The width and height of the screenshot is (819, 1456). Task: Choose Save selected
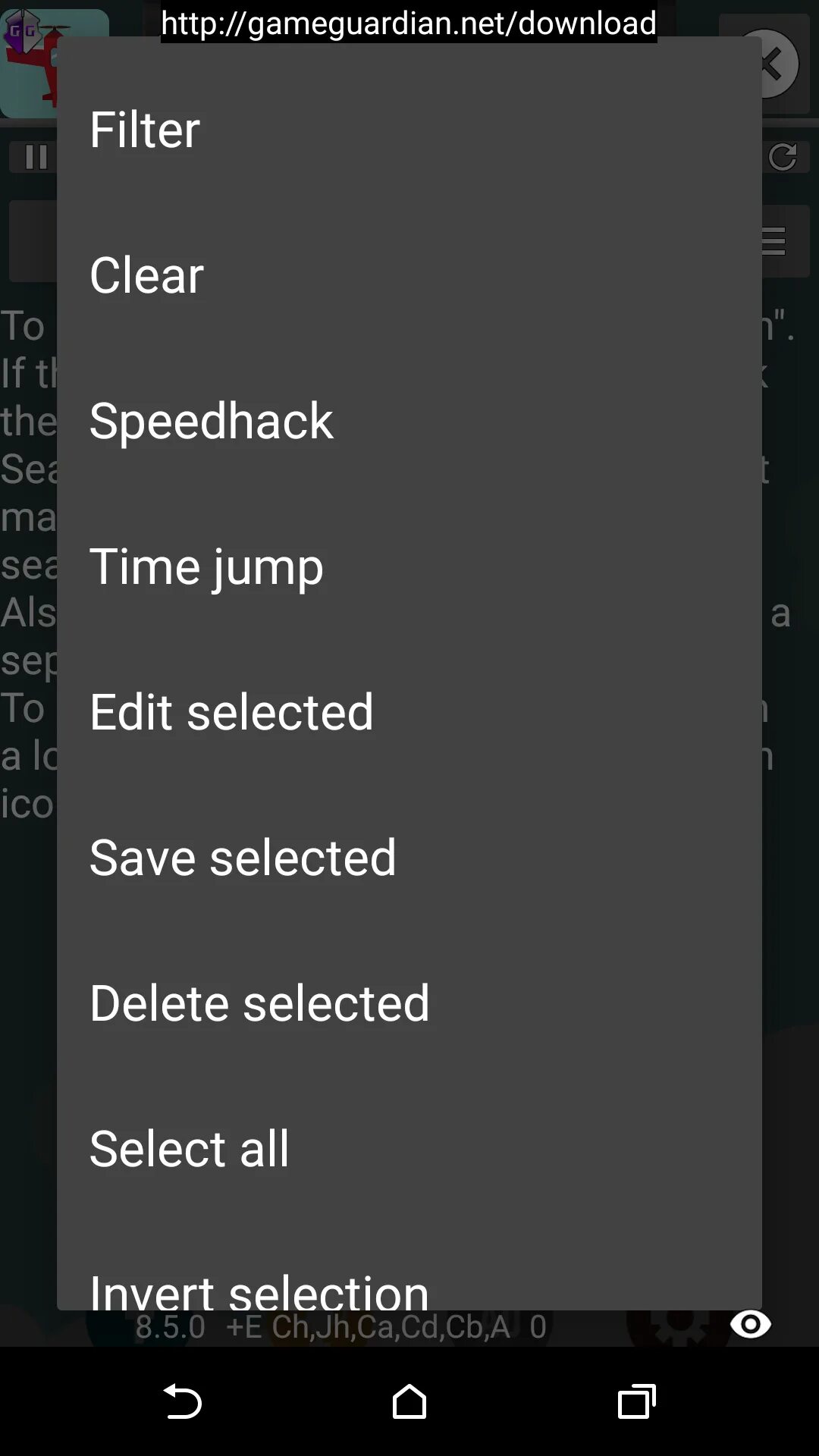pos(409,857)
